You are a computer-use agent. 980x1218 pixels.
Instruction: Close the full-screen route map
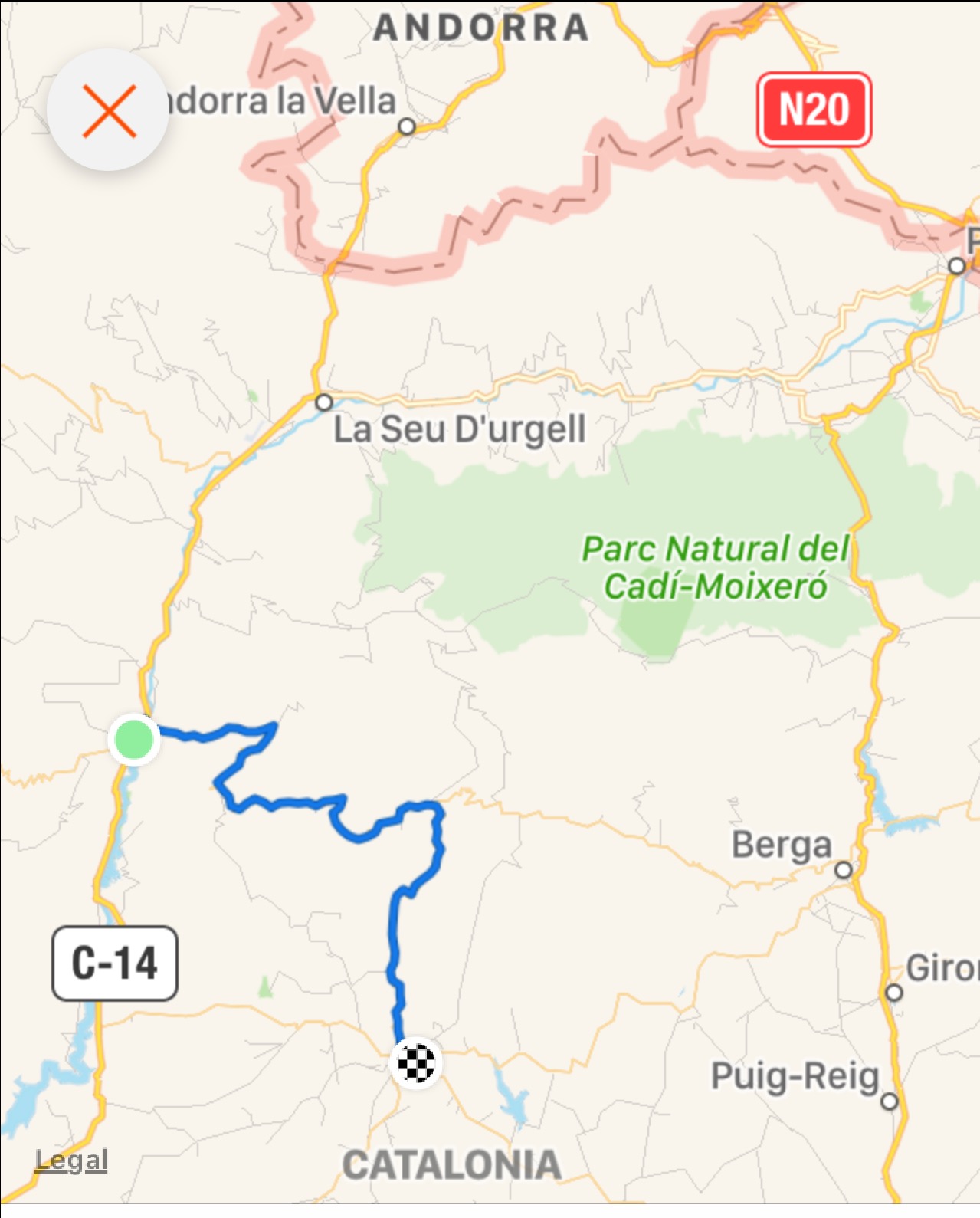pos(109,110)
